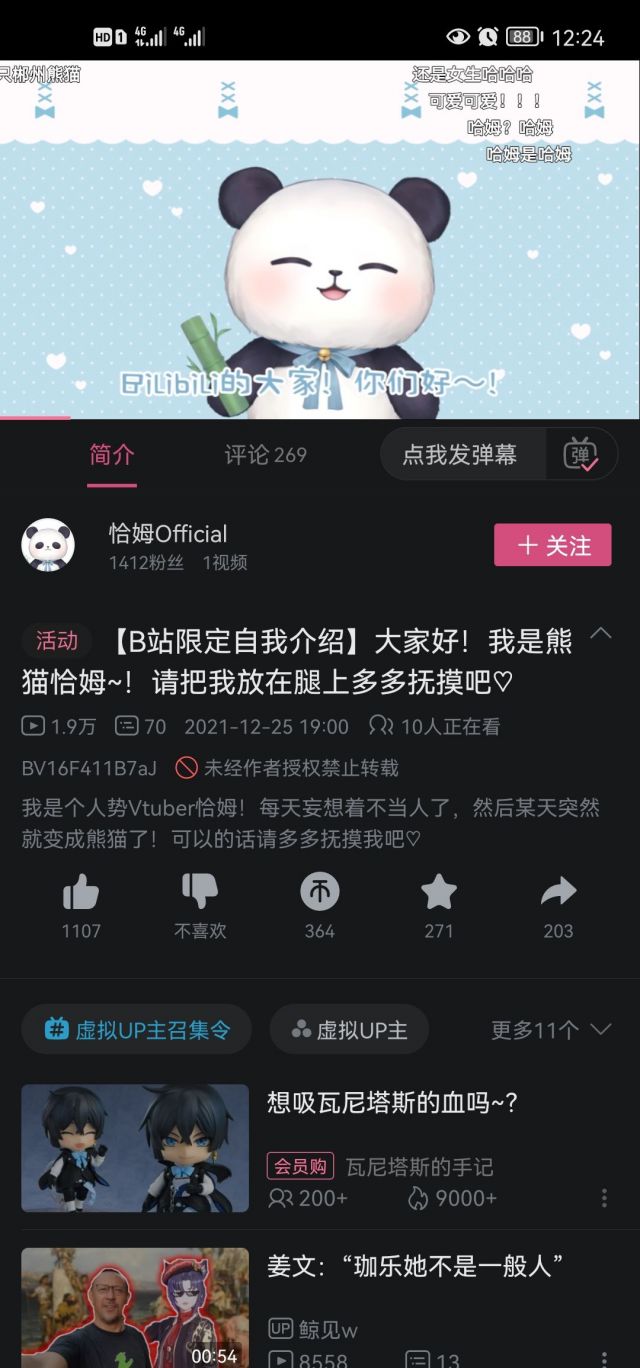Follow 恰姆Official with the 关注 button
Screen dimensions: 640x1368
pyautogui.click(x=552, y=545)
